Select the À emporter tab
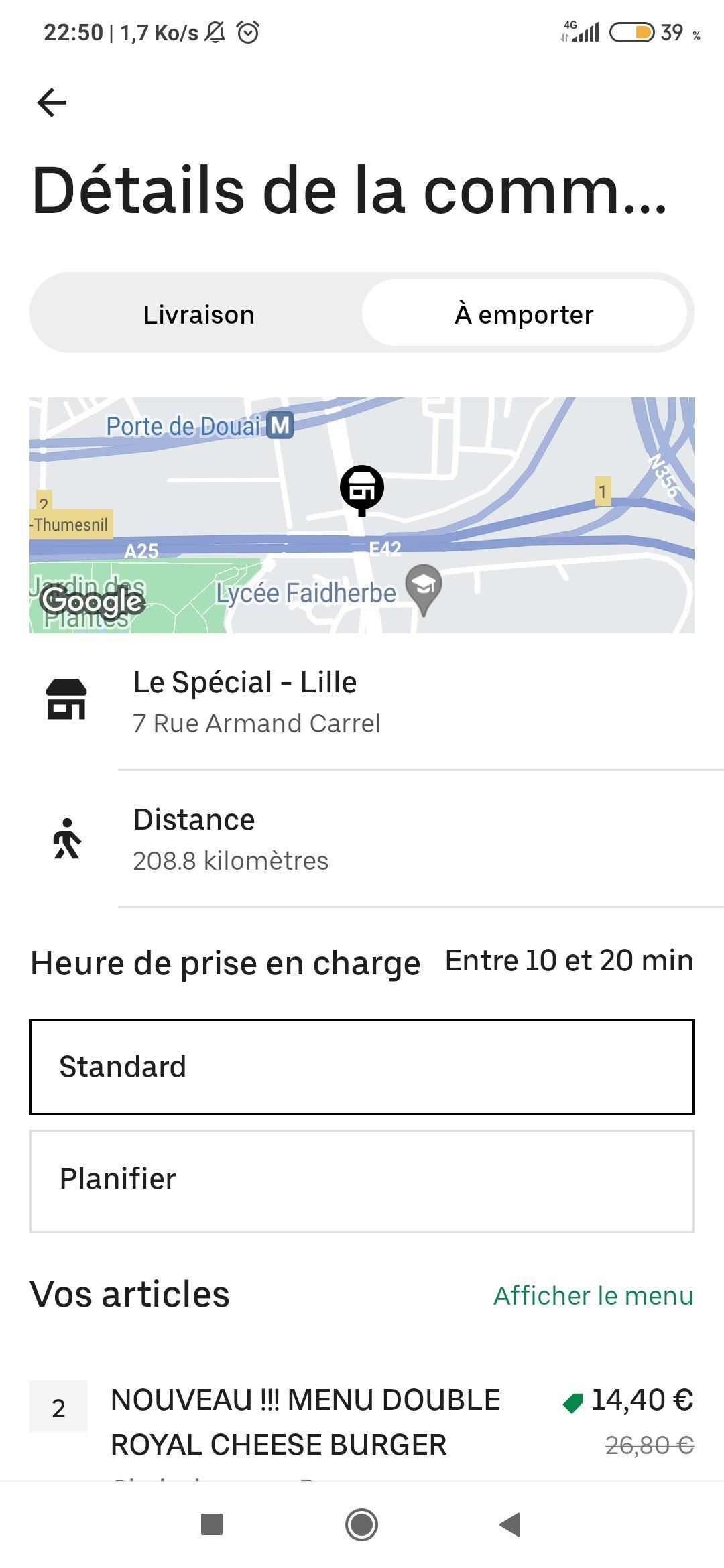The image size is (724, 1568). pos(524,314)
